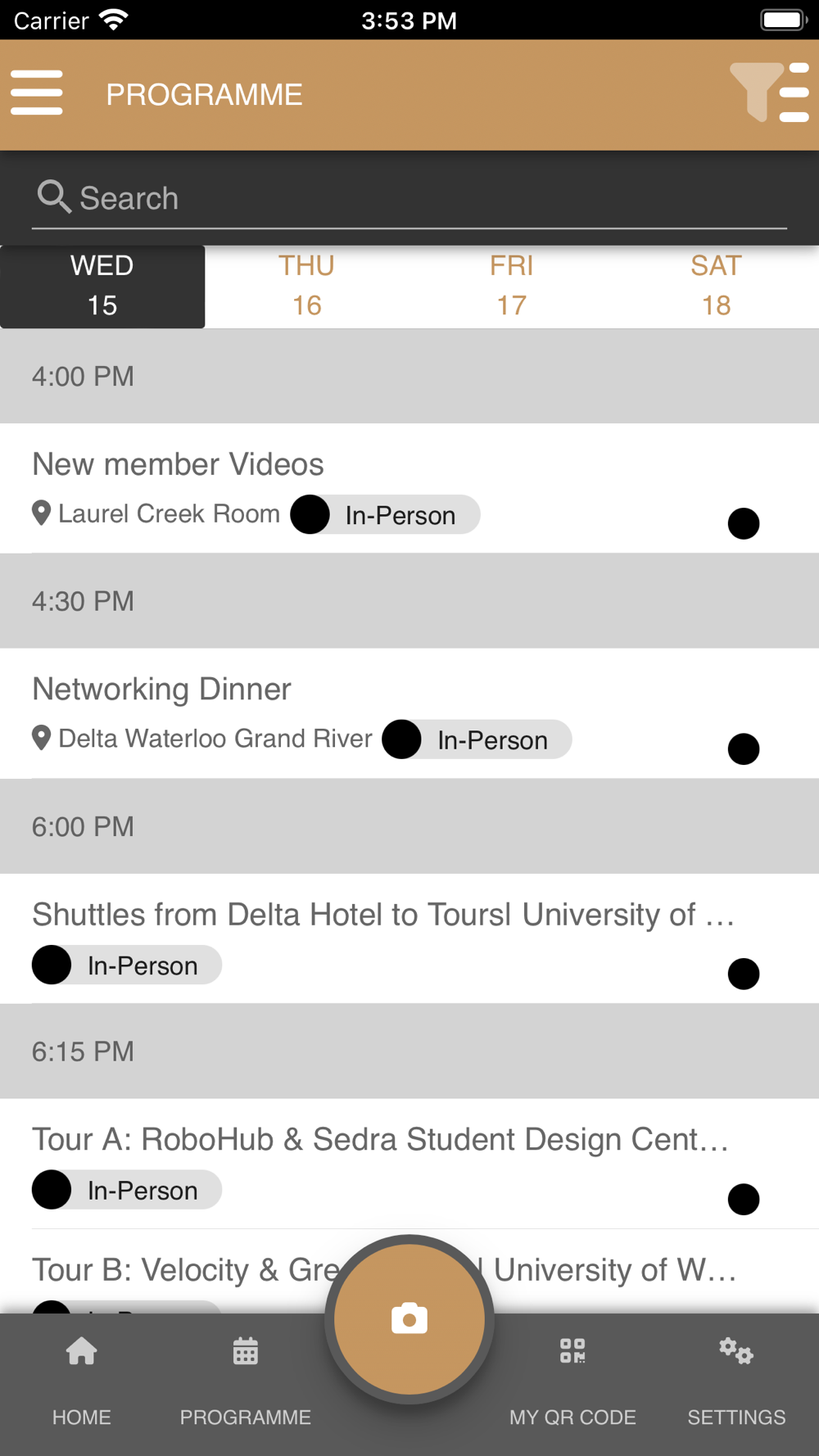The image size is (819, 1456).
Task: Open the hamburger drawer menu
Action: tap(37, 93)
